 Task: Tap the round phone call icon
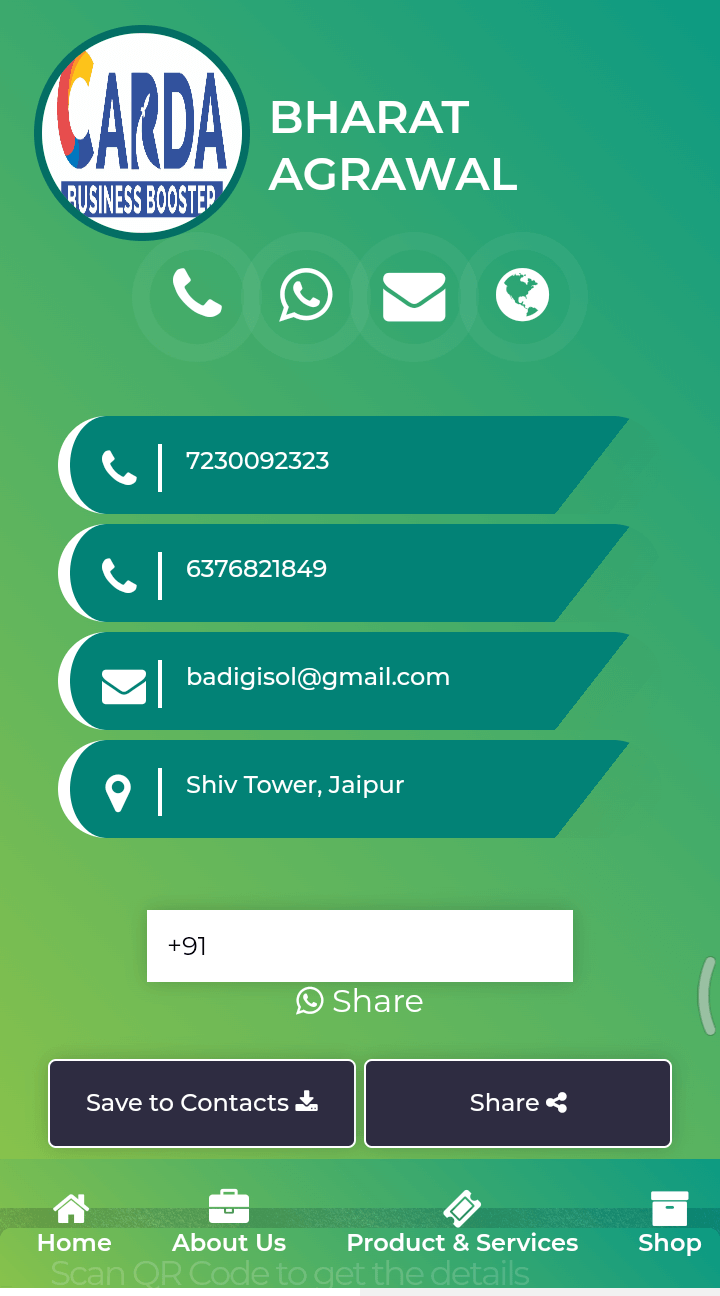coord(197,295)
